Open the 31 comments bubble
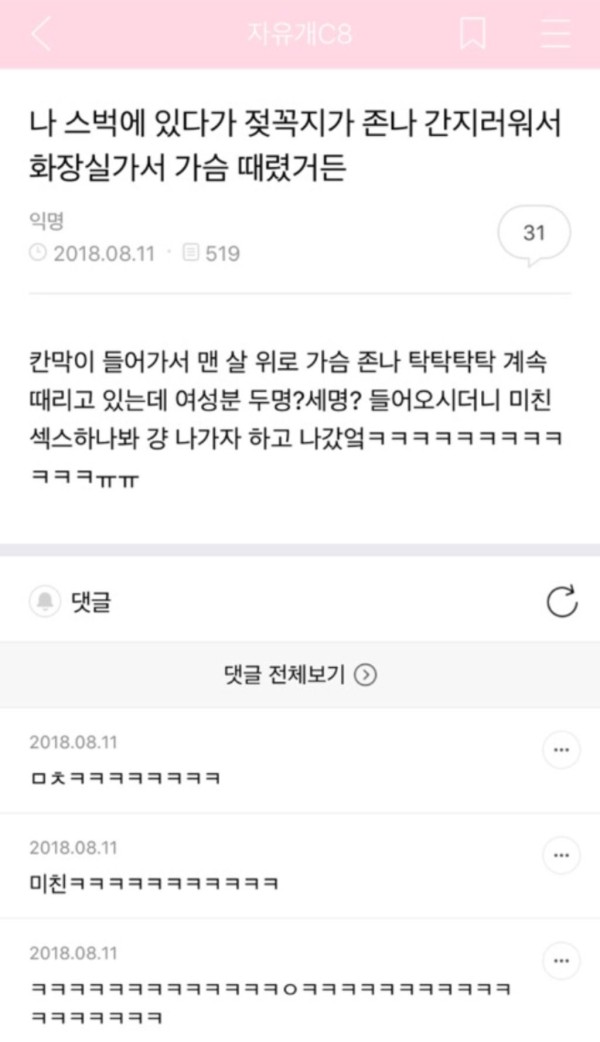This screenshot has height=1042, width=600. (x=534, y=233)
